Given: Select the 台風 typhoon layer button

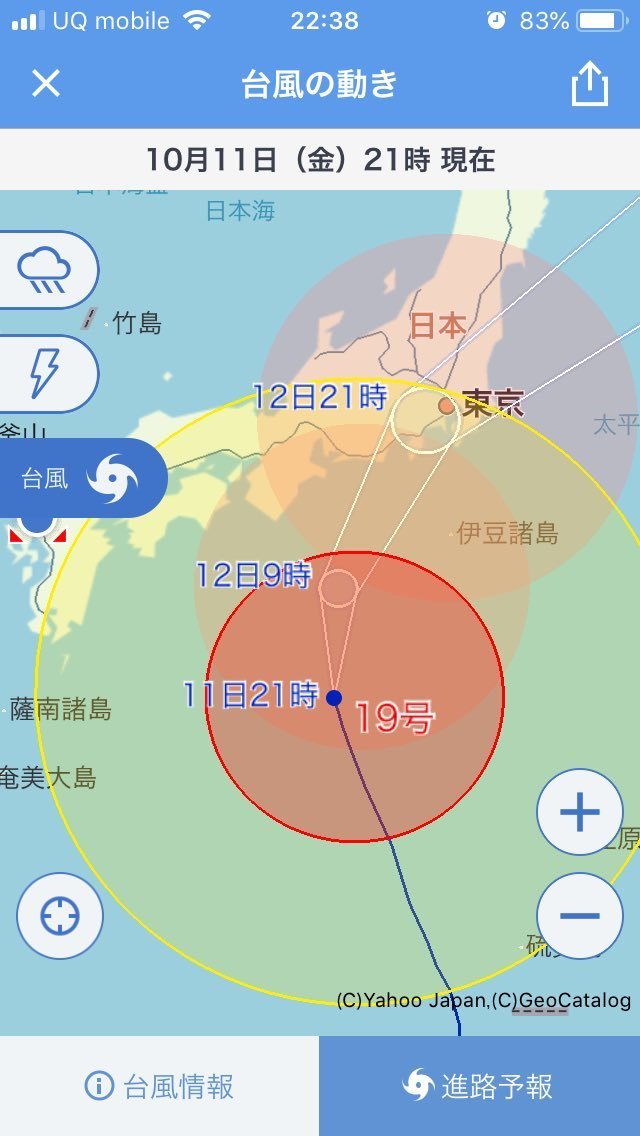Looking at the screenshot, I should coord(80,478).
